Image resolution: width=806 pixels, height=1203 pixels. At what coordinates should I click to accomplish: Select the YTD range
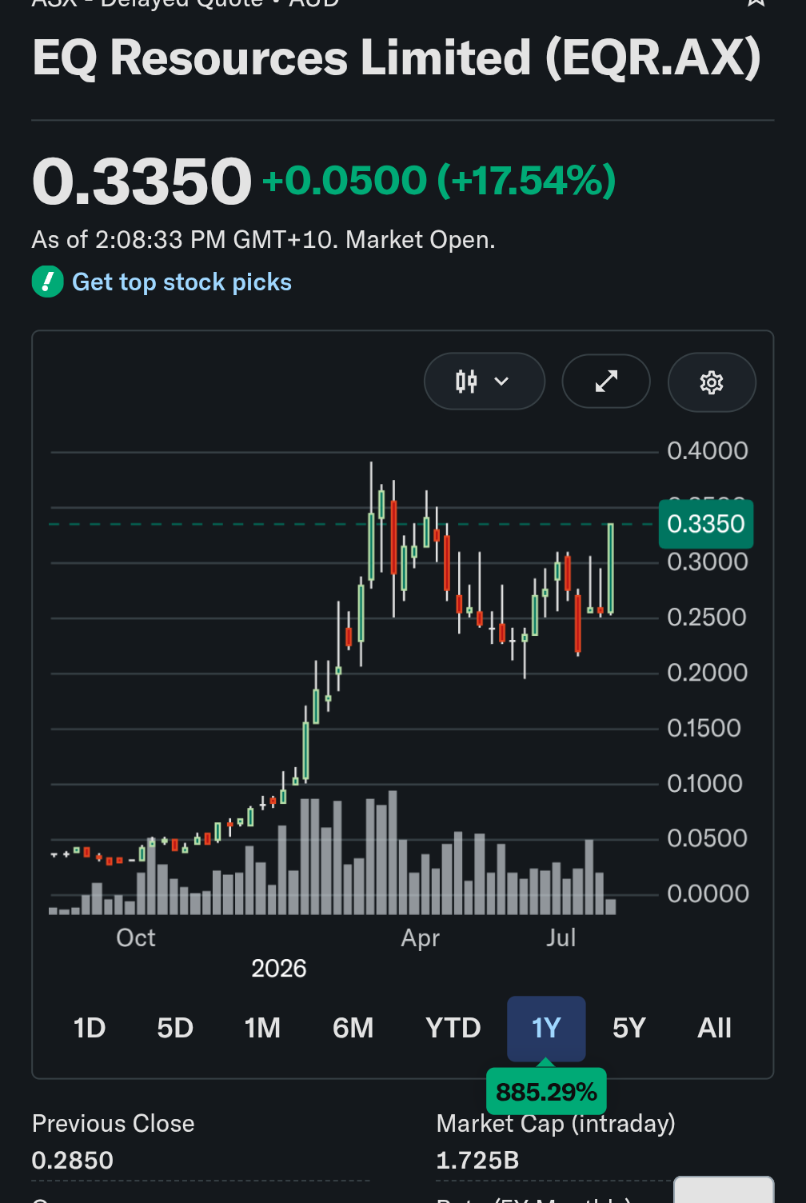(x=453, y=1028)
